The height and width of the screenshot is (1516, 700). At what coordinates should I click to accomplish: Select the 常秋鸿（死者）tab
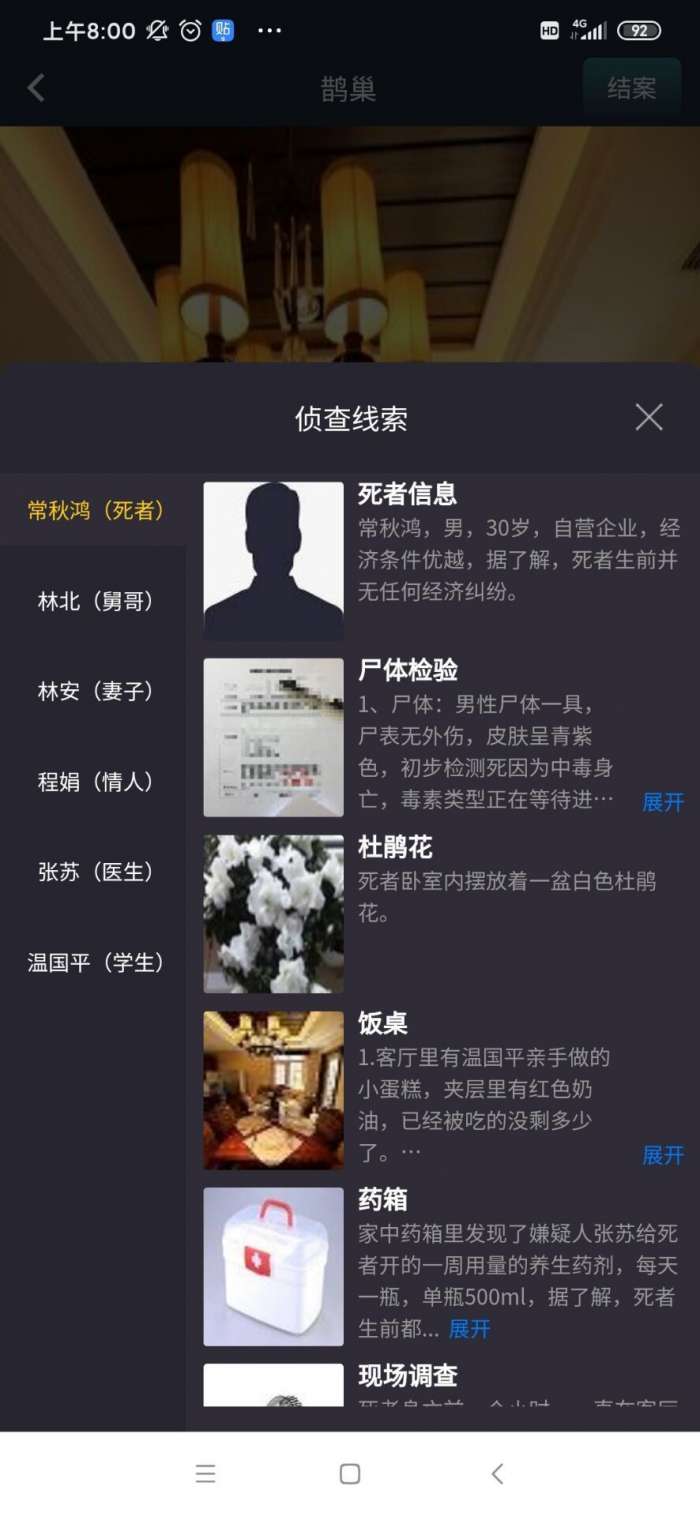[96, 511]
